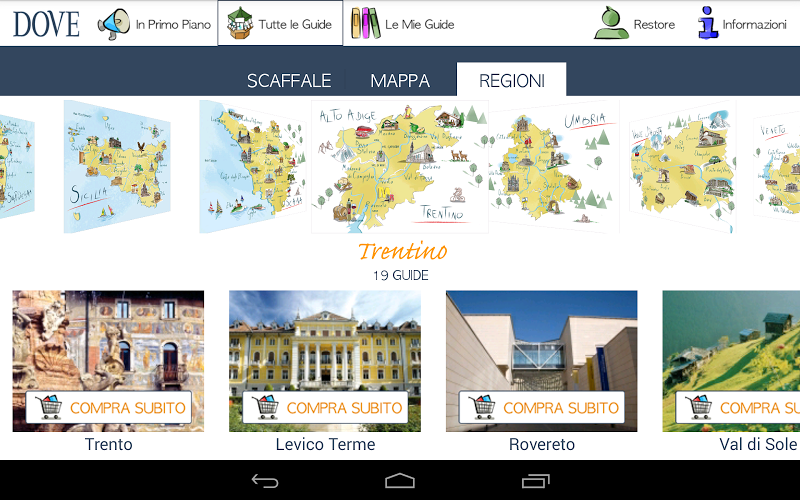Open Informazioni

point(742,24)
